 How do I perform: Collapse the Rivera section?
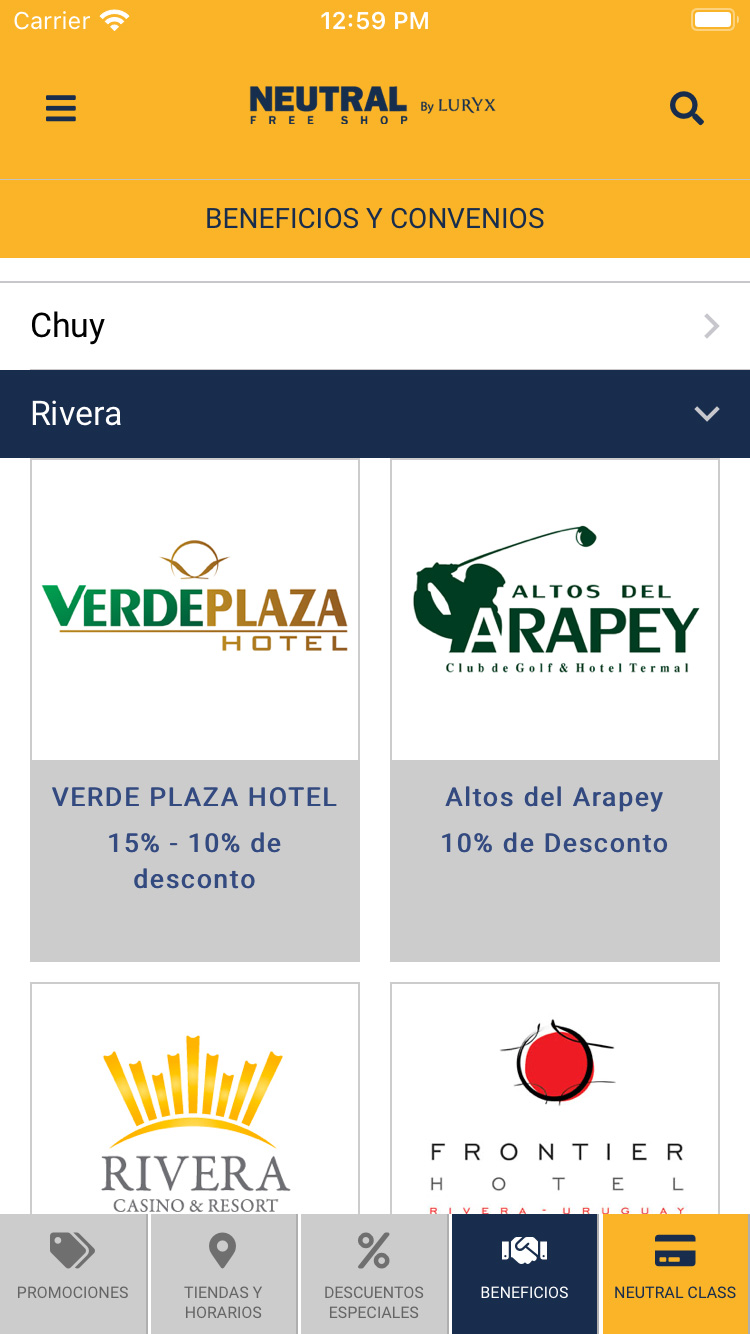[375, 414]
